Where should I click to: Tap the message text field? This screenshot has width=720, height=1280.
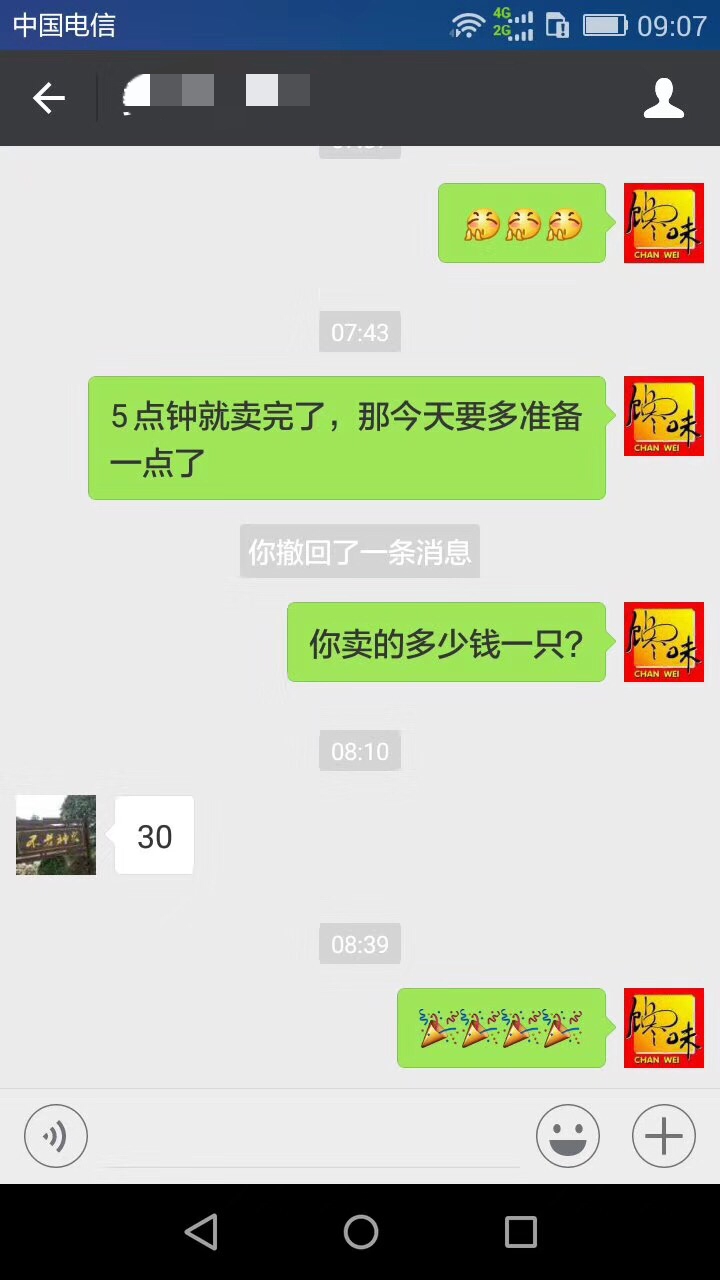[x=312, y=1138]
